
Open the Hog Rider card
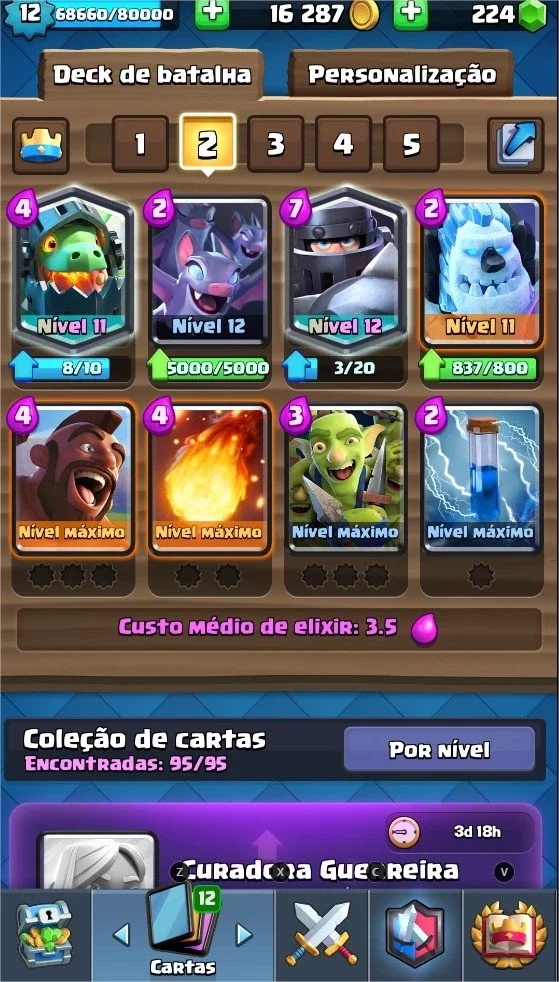73,477
